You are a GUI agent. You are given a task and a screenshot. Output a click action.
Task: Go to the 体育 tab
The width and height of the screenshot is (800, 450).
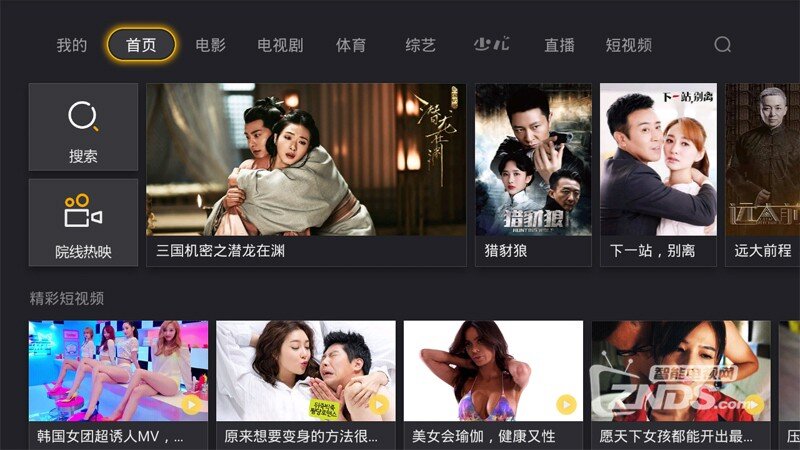350,45
